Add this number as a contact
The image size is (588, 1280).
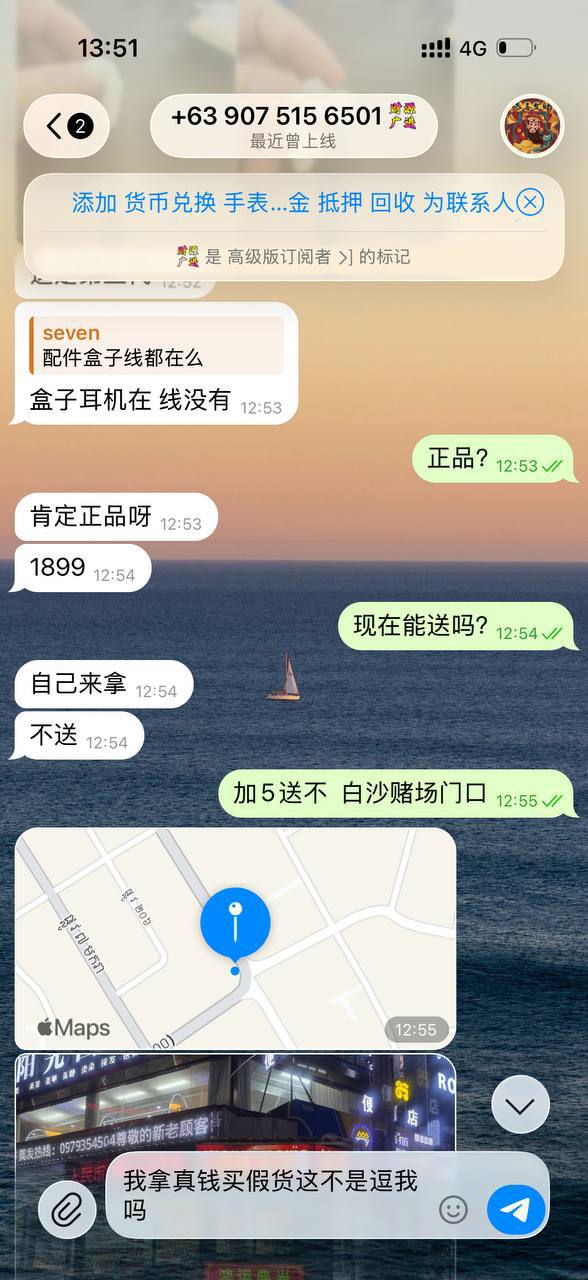[x=292, y=202]
